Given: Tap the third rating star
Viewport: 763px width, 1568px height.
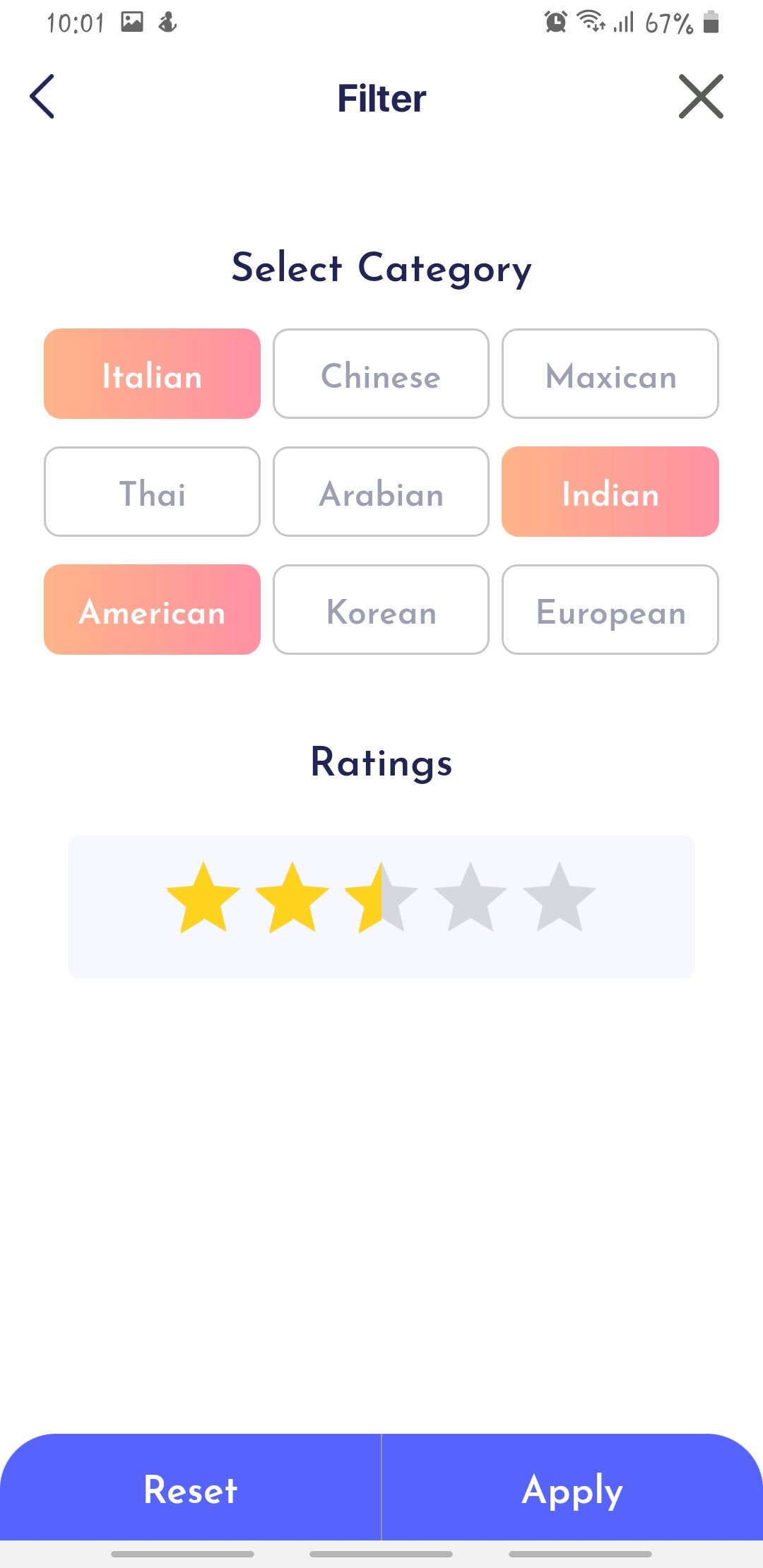Looking at the screenshot, I should (381, 899).
